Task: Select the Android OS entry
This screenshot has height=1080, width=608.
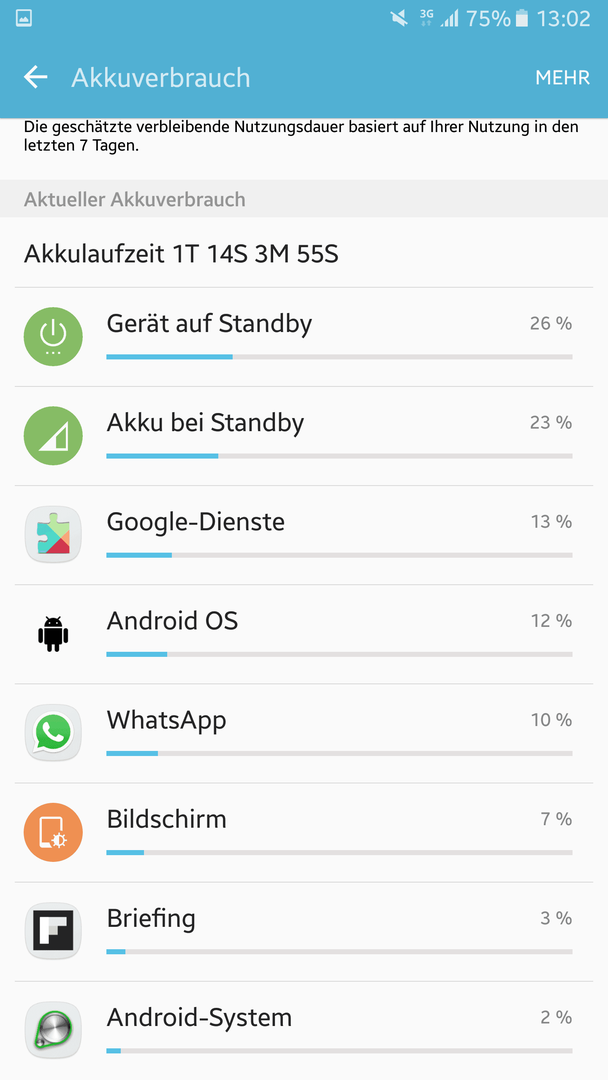Action: pyautogui.click(x=304, y=634)
